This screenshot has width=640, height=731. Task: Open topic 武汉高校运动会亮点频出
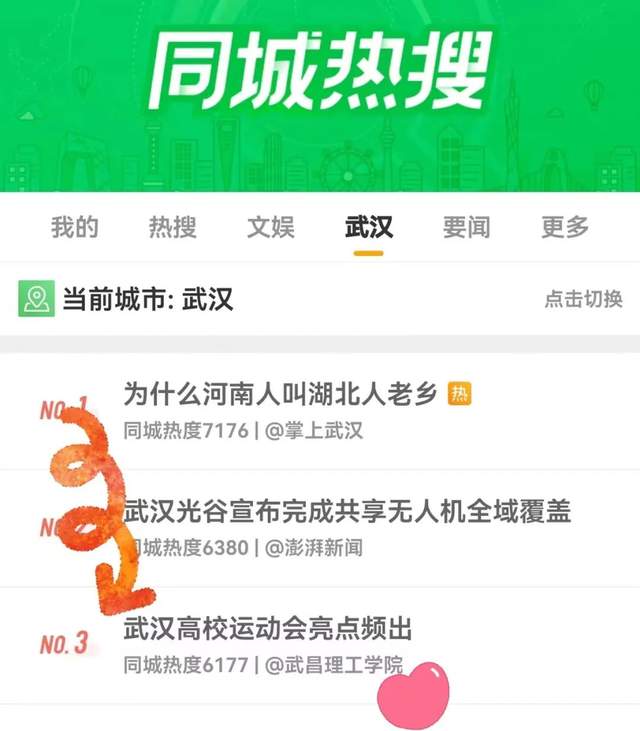click(268, 629)
